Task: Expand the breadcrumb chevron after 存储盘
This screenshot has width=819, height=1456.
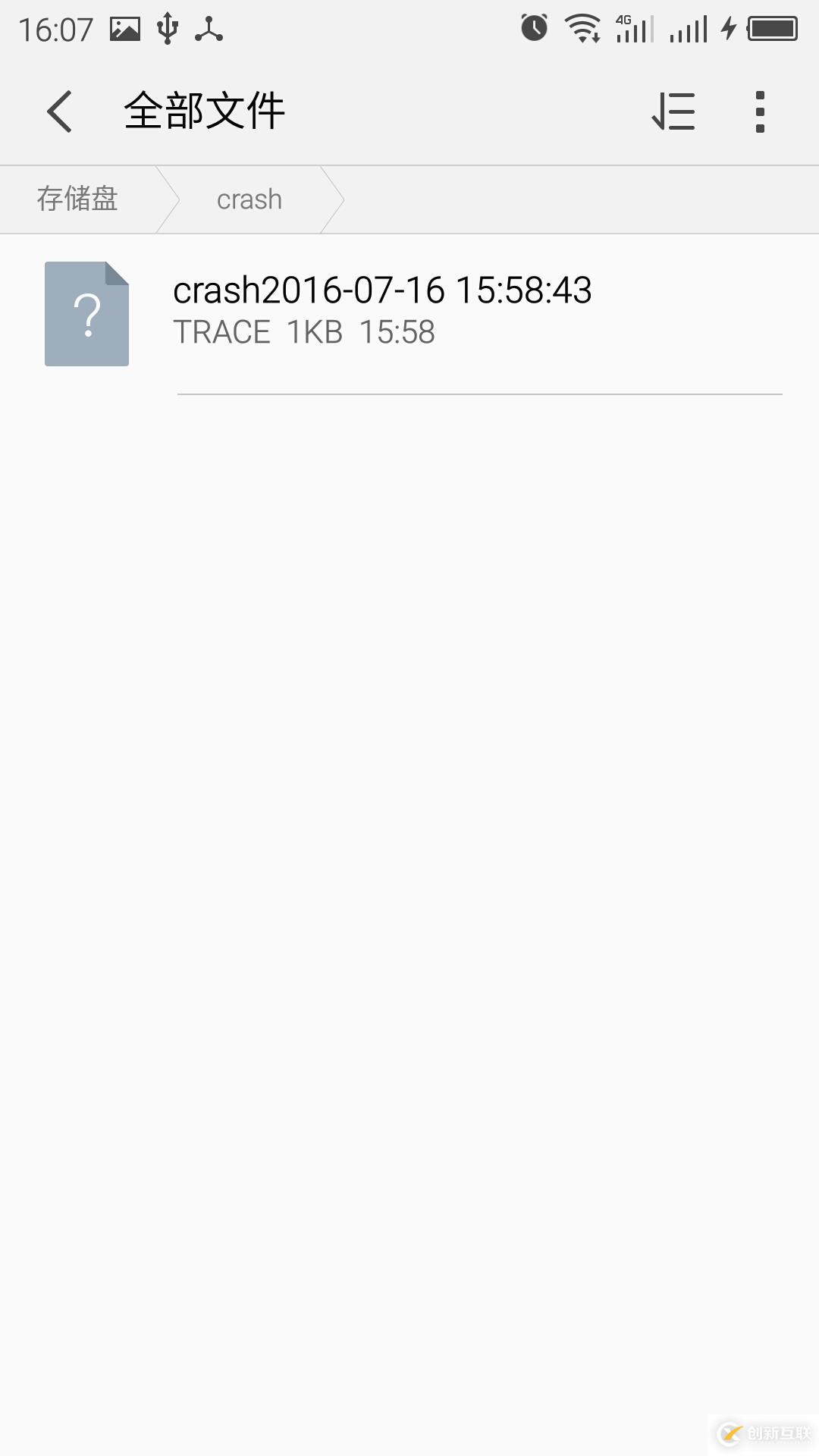Action: (x=168, y=199)
